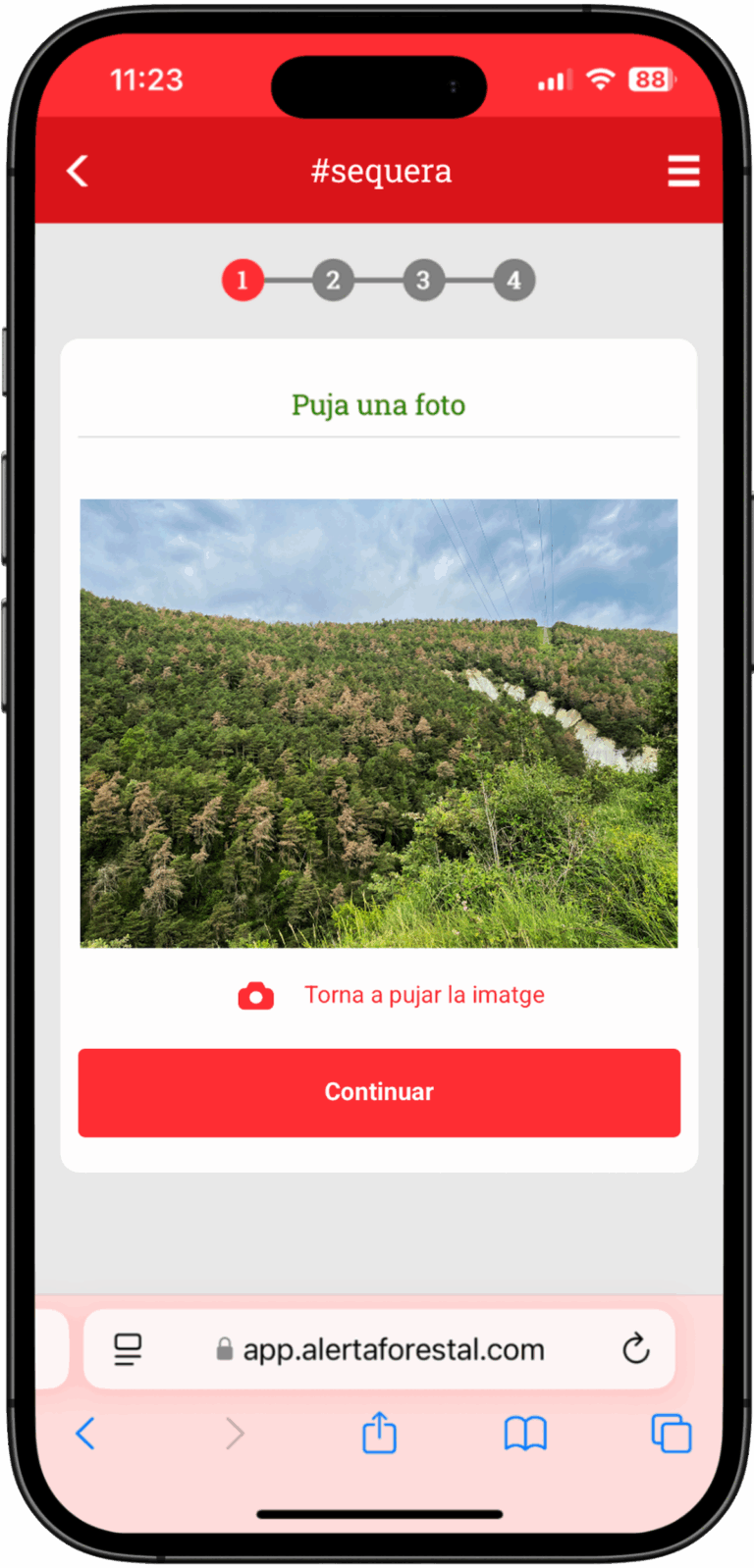Share the page via Safari toolbar

pos(379,1434)
